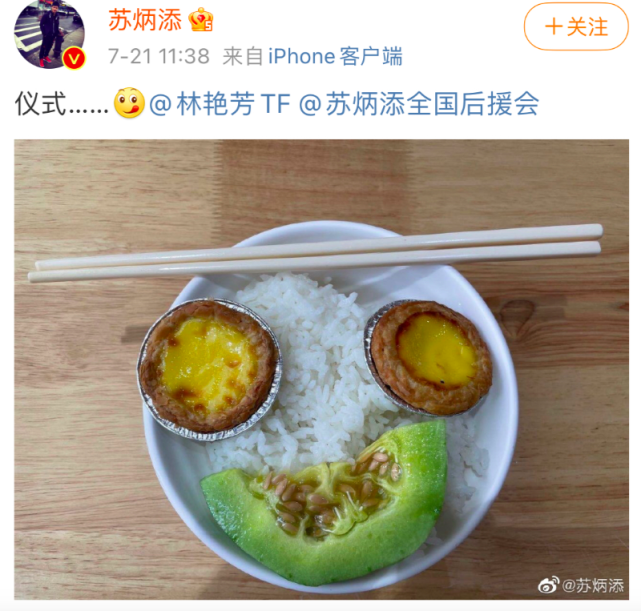The height and width of the screenshot is (611, 641).
Task: Follow 苏炳添 with the 关注 button
Action: pyautogui.click(x=576, y=27)
